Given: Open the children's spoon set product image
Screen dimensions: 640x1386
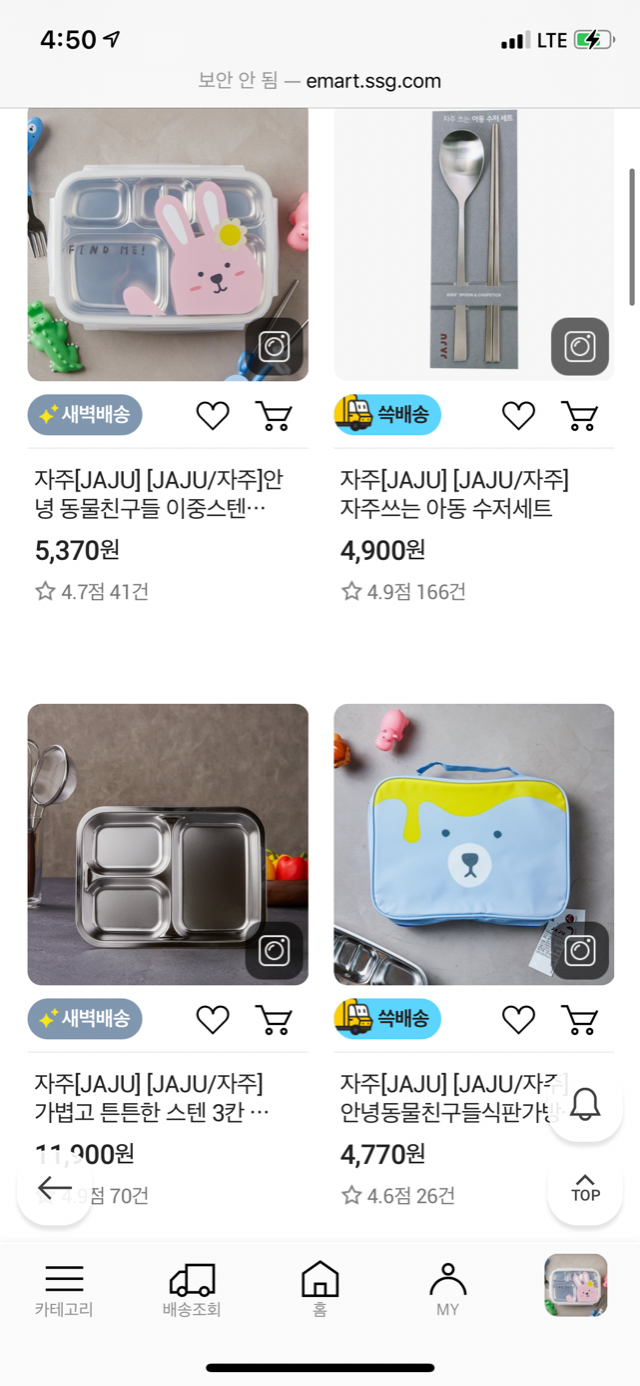Looking at the screenshot, I should pos(473,244).
